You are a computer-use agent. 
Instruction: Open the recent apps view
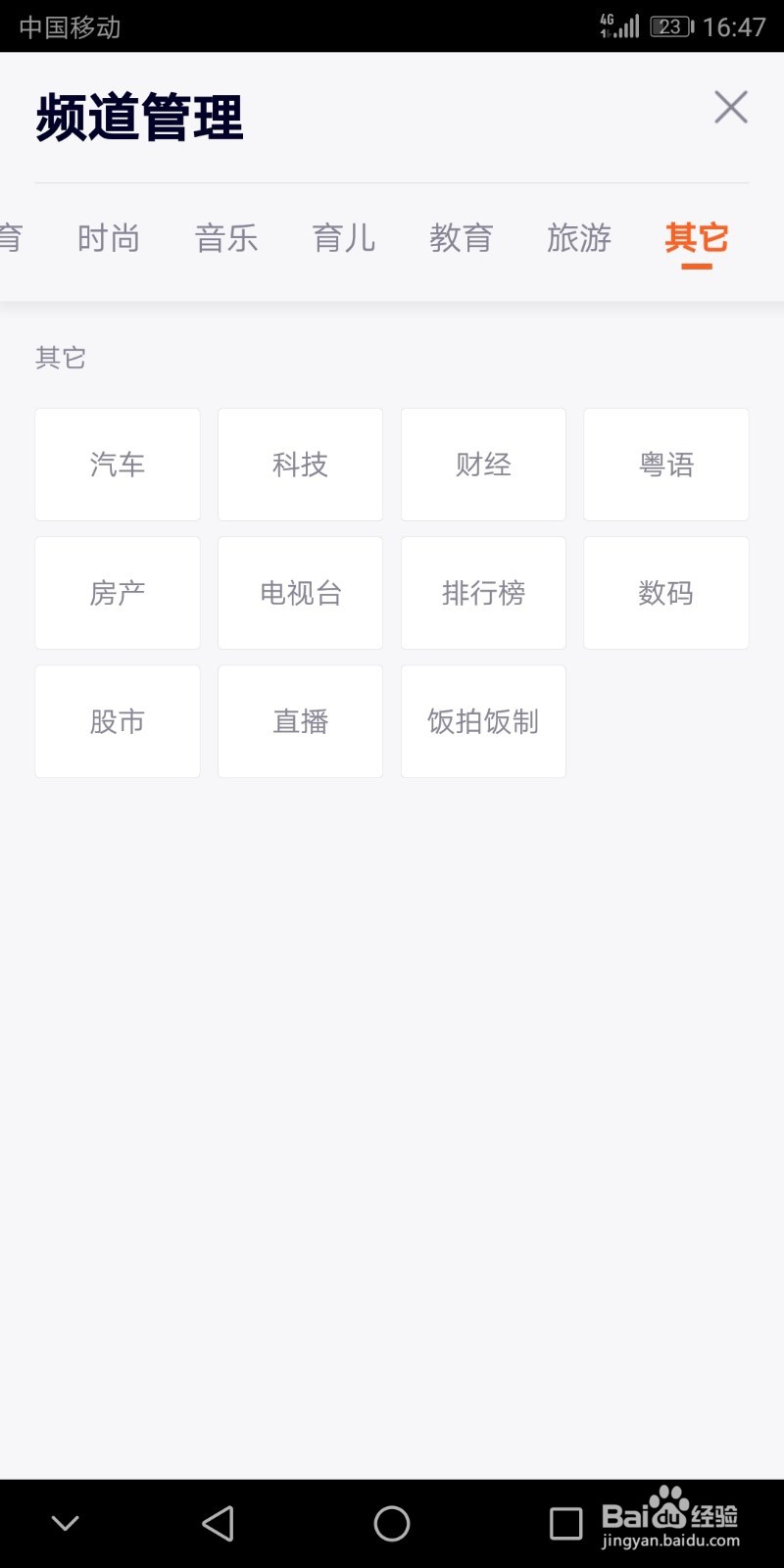coord(565,1524)
